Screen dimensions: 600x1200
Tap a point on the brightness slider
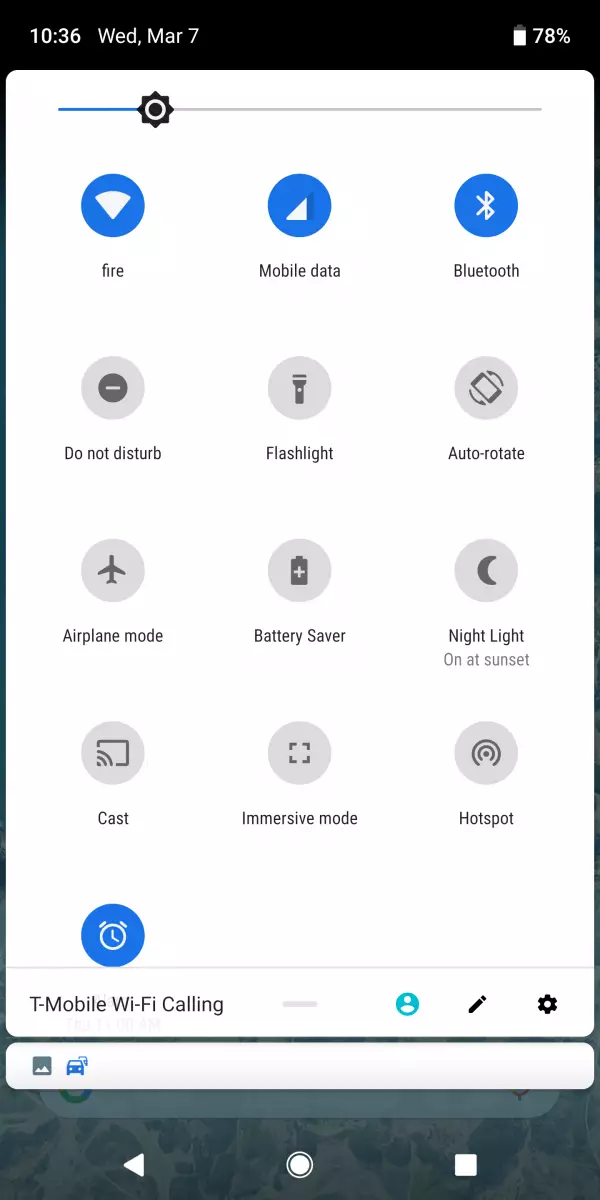[300, 109]
